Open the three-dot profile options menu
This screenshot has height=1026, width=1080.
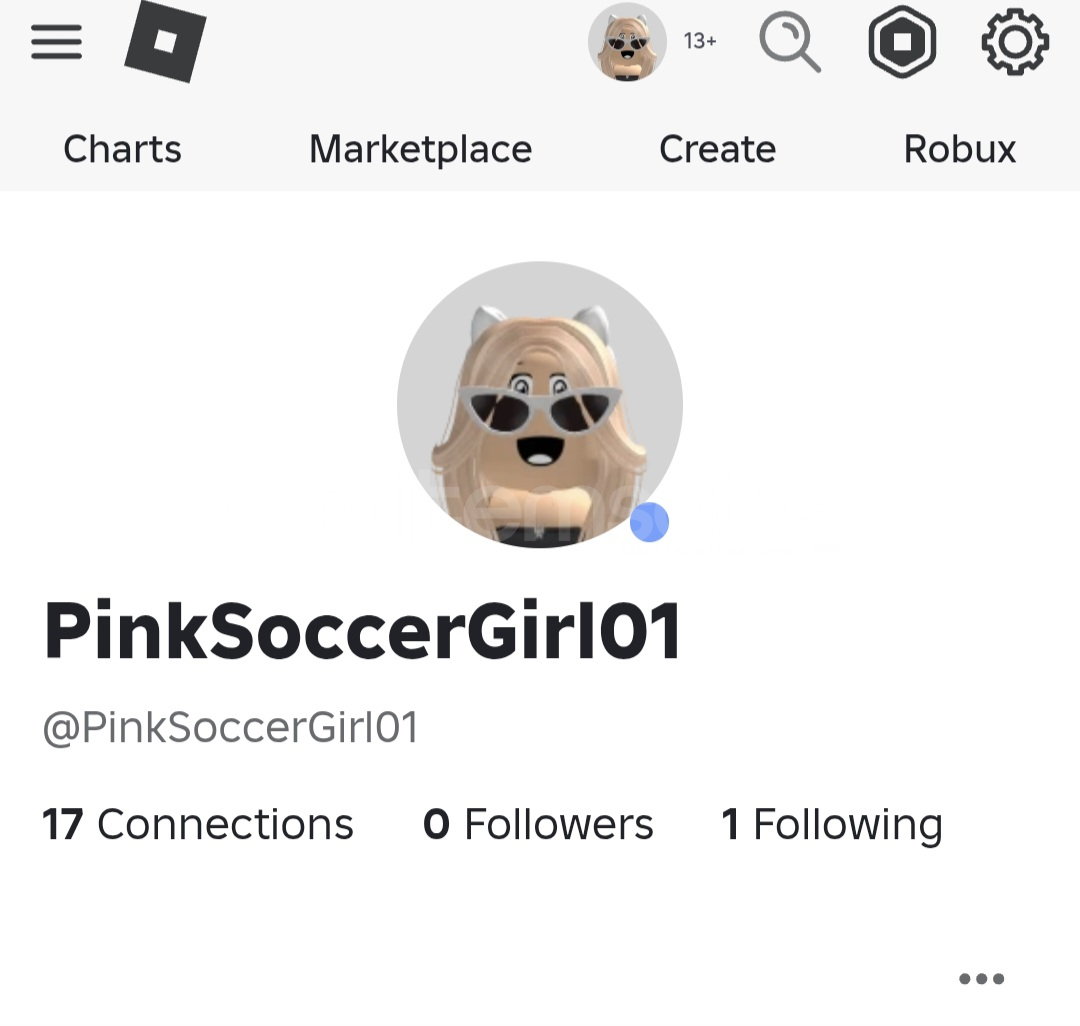[x=981, y=978]
